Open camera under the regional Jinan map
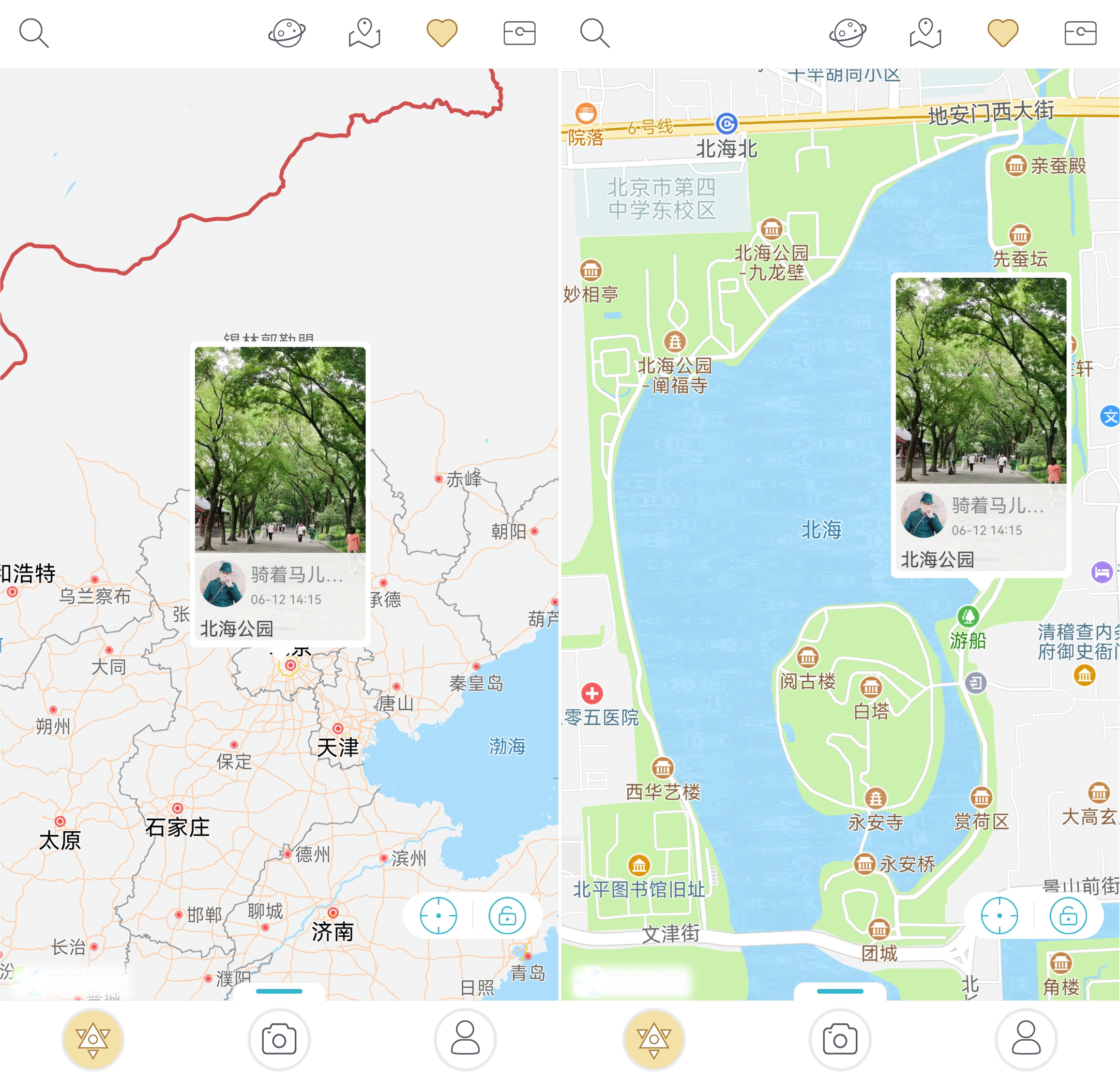This screenshot has width=1120, height=1079. 279,1040
